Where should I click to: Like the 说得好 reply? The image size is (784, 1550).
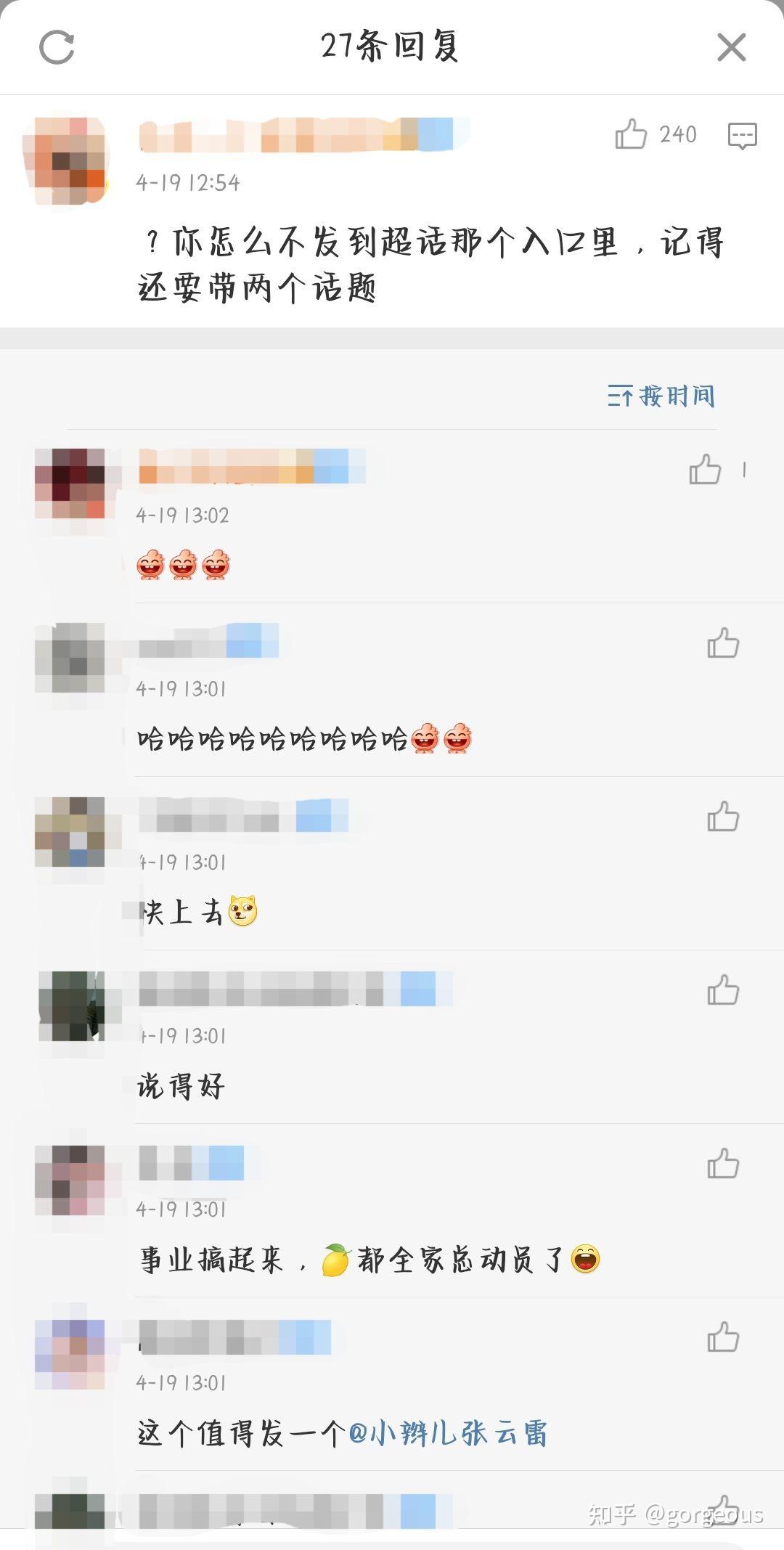pos(723,990)
